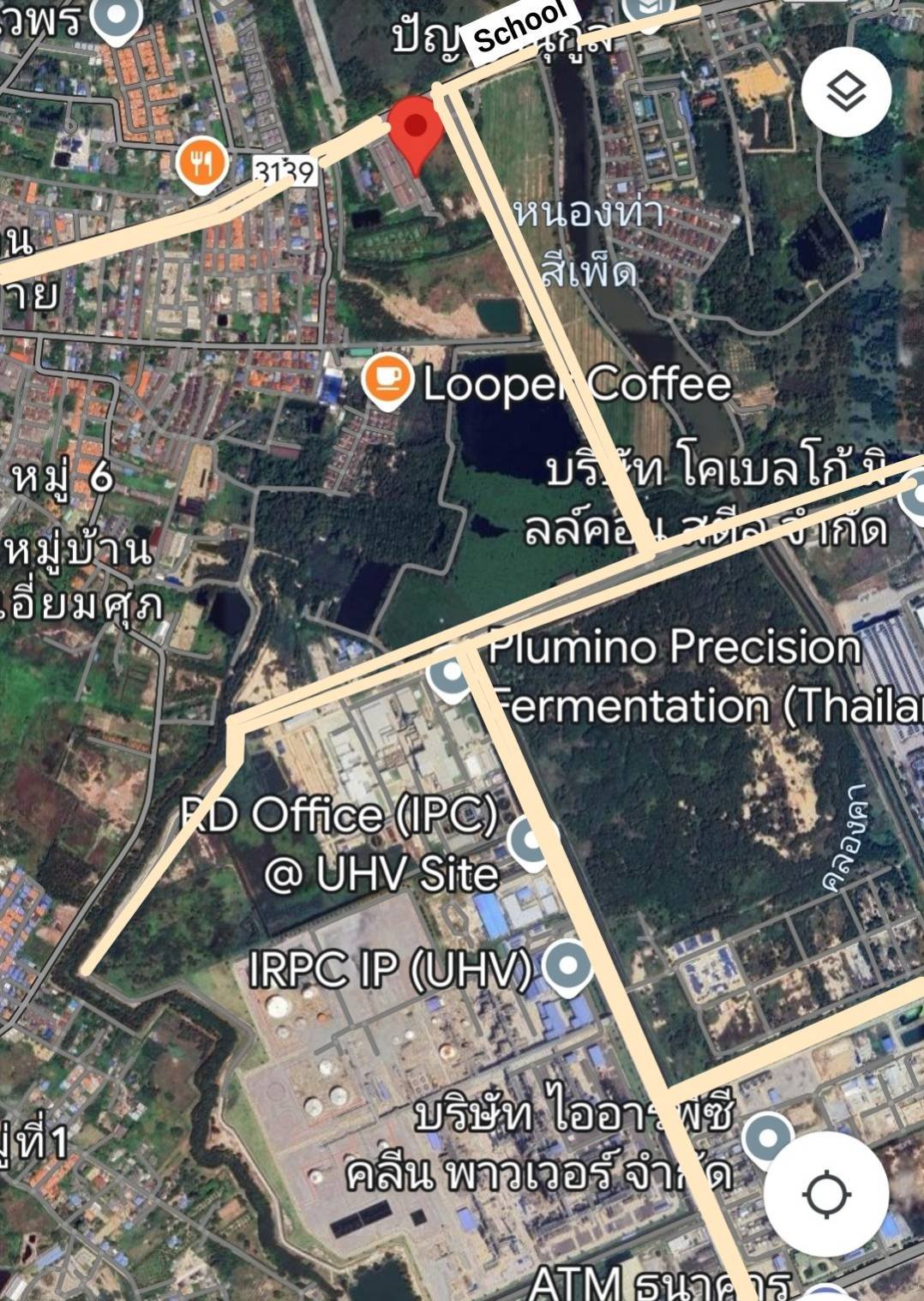
Task: Select the Looper Coffee marker
Action: (387, 381)
